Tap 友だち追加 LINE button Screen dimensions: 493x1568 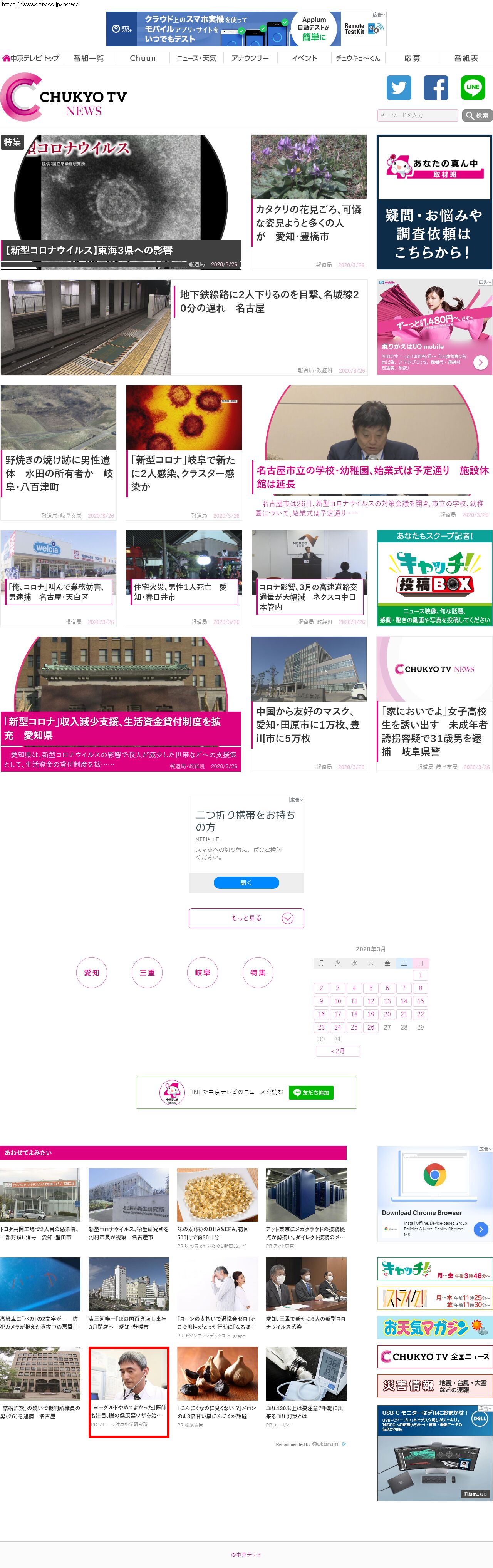point(311,1093)
